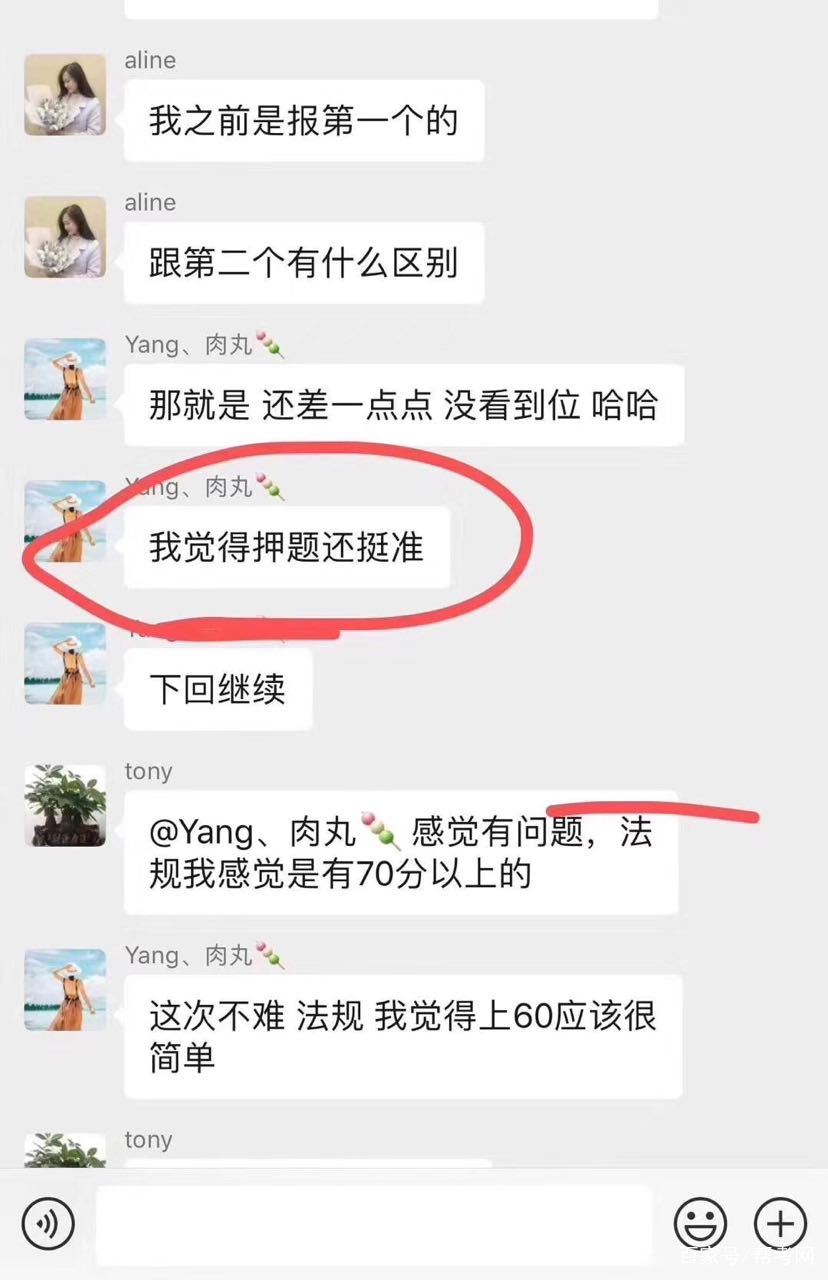Viewport: 828px width, 1280px height.
Task: Open the plus attachments menu
Action: [779, 1222]
